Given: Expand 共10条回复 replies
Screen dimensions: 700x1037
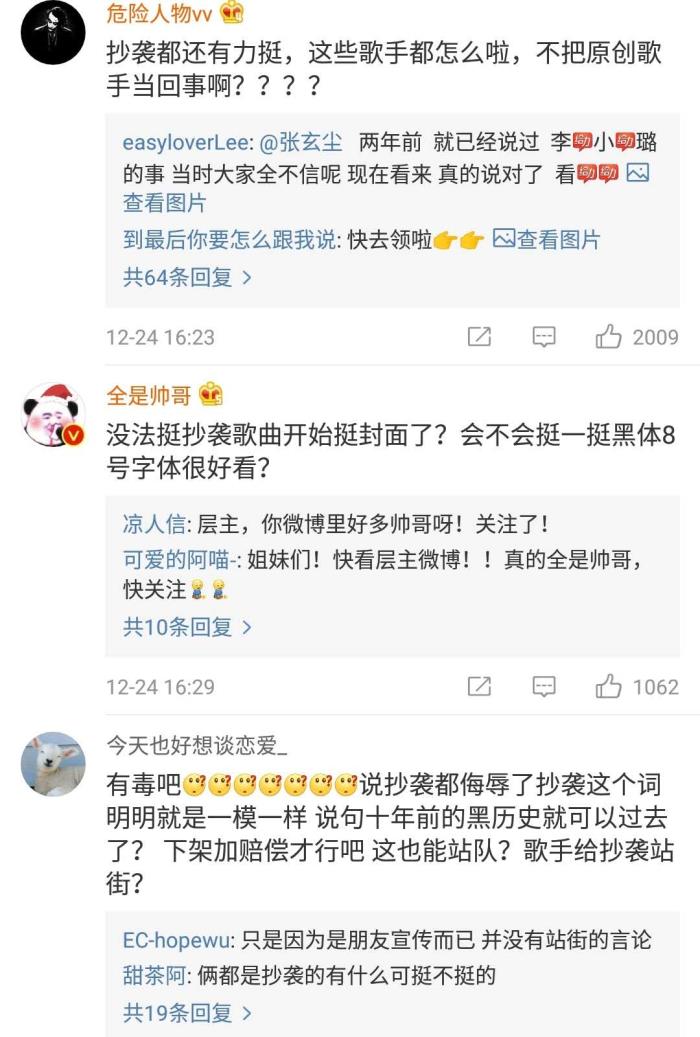Looking at the screenshot, I should click(x=187, y=627).
